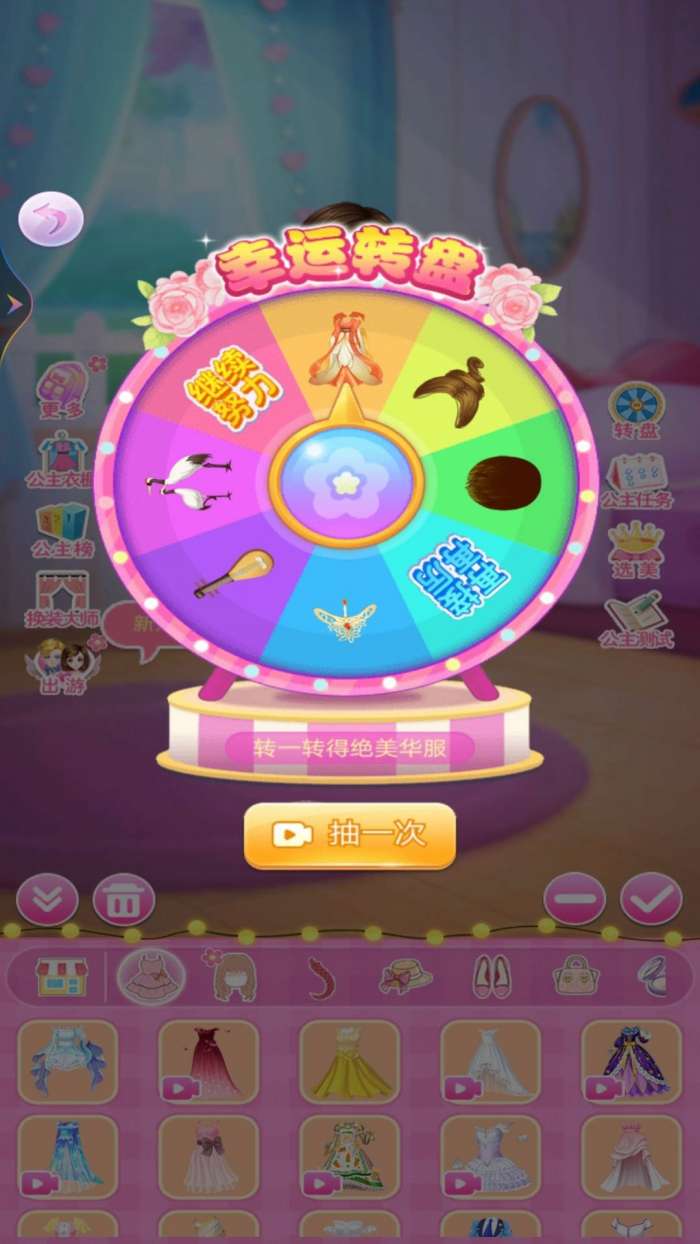Open the 选美 crown icon
The image size is (700, 1244).
637,549
